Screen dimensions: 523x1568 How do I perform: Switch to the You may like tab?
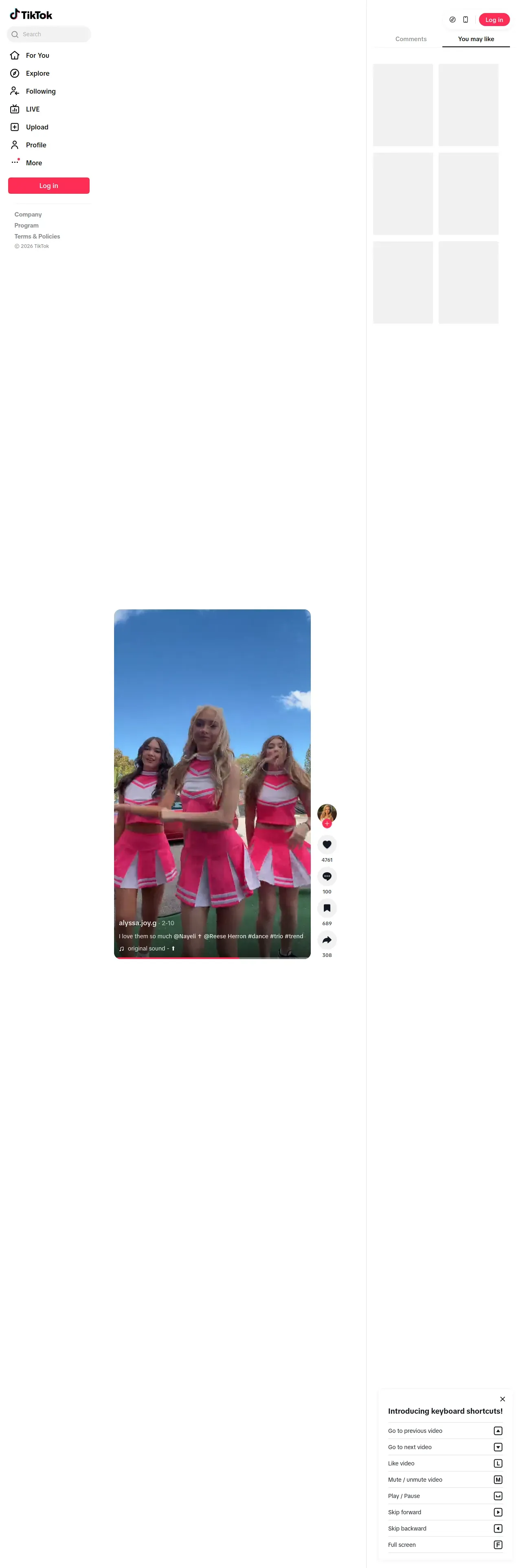475,39
